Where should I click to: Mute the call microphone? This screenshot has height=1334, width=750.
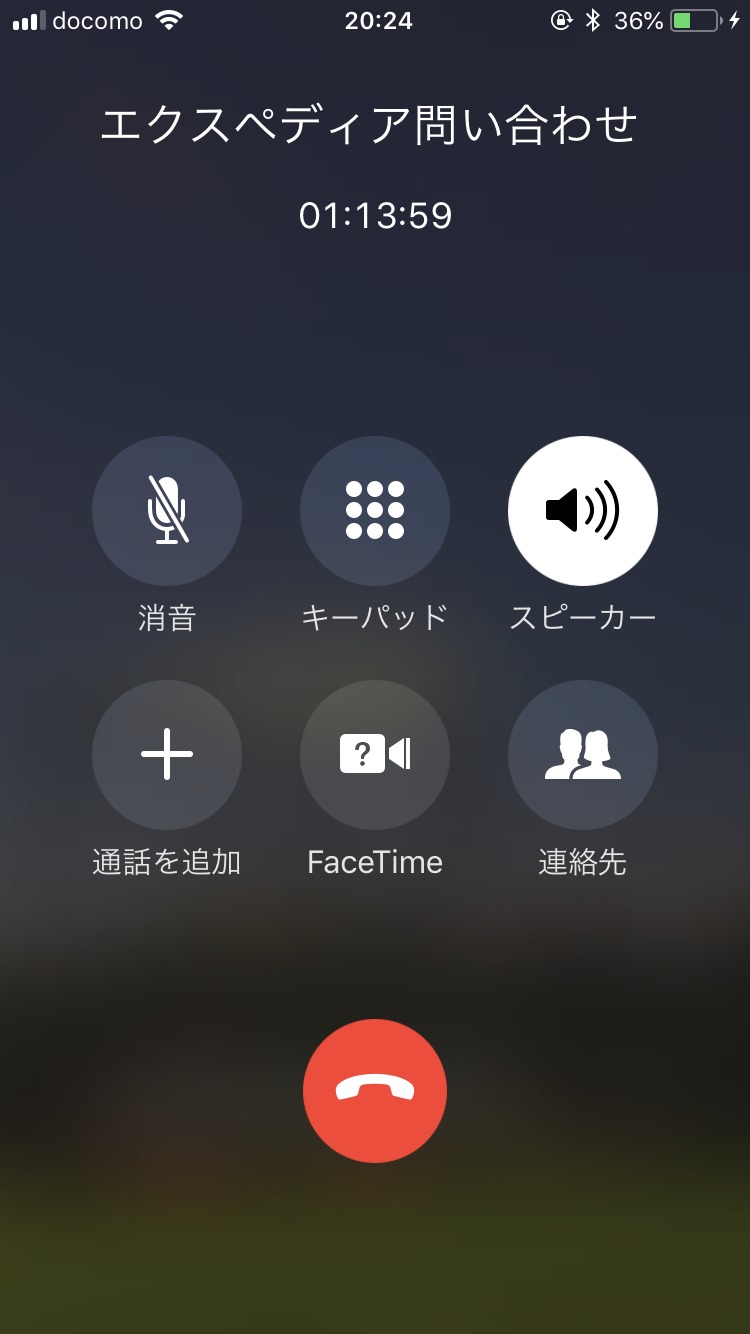(167, 511)
